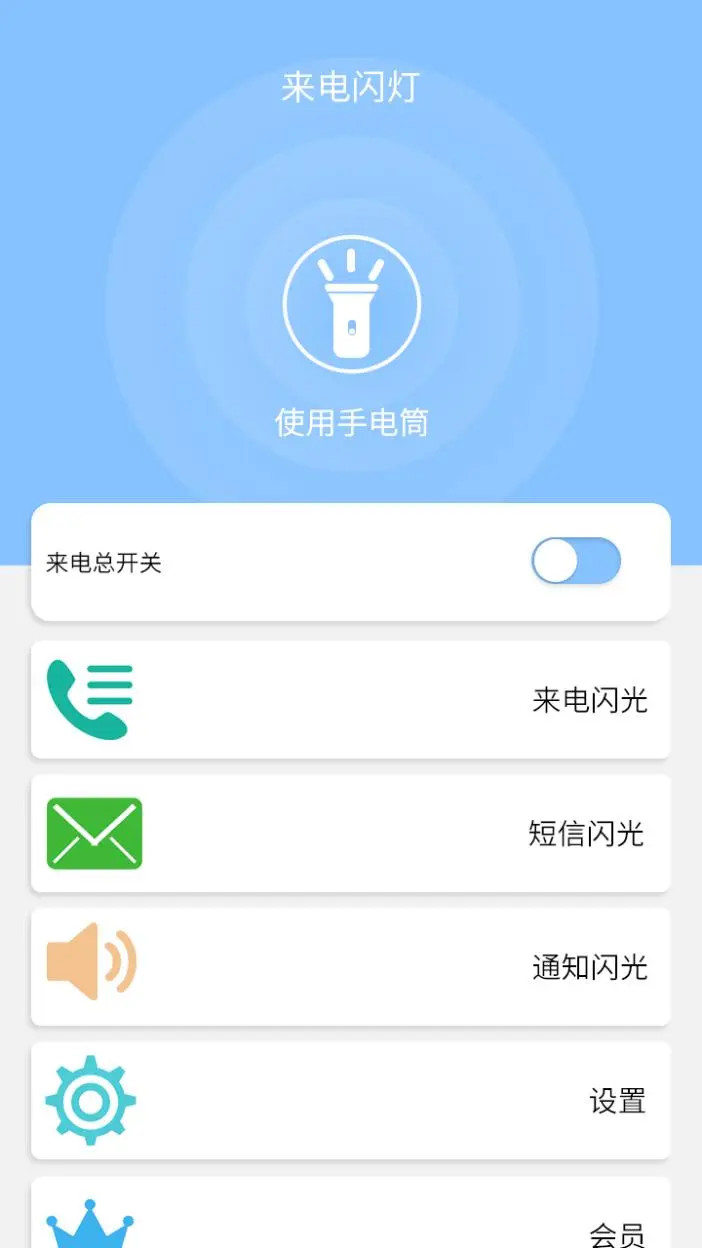Open 短信闪光 settings

point(350,833)
